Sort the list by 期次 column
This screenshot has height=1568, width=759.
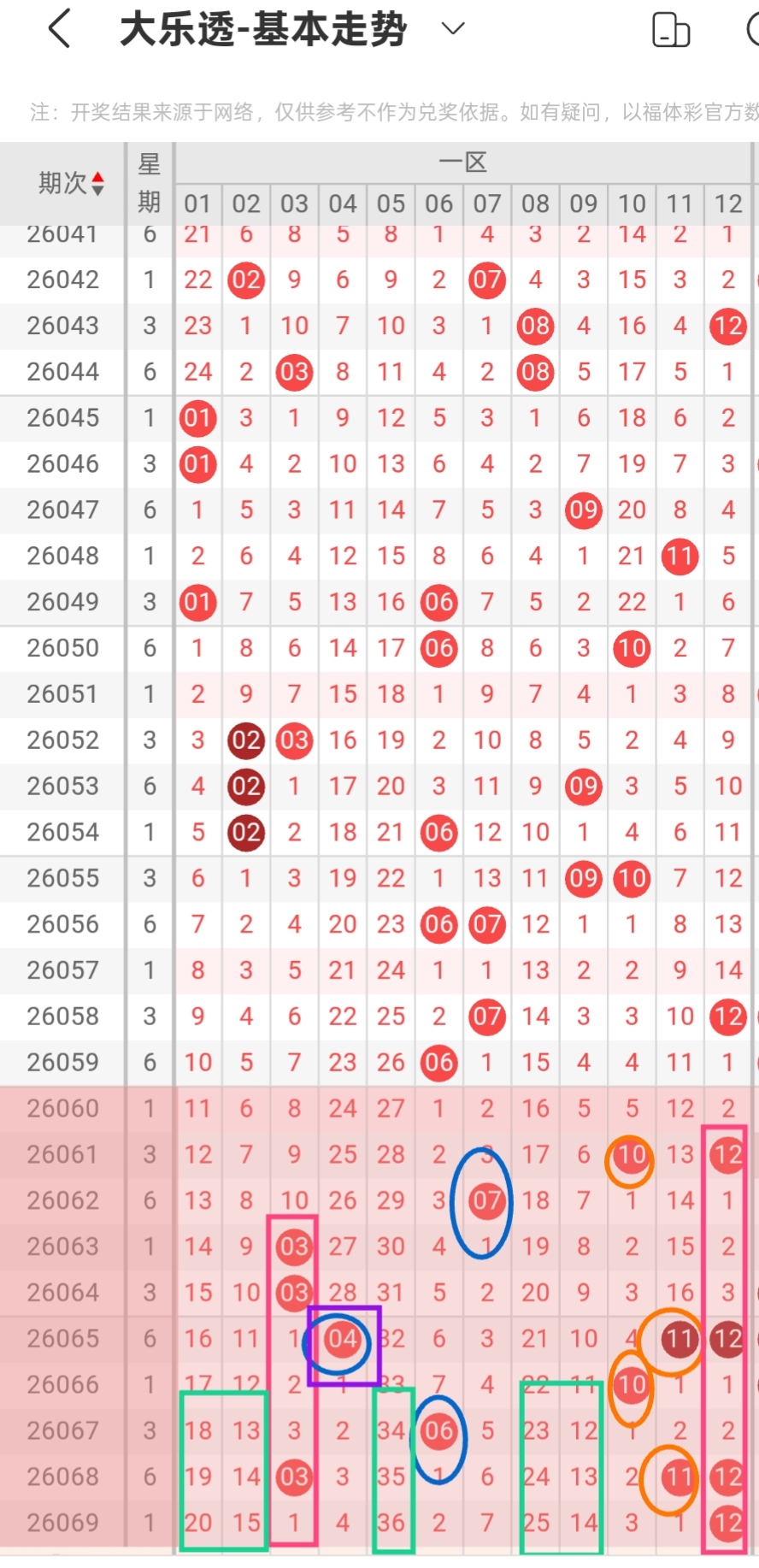click(72, 183)
